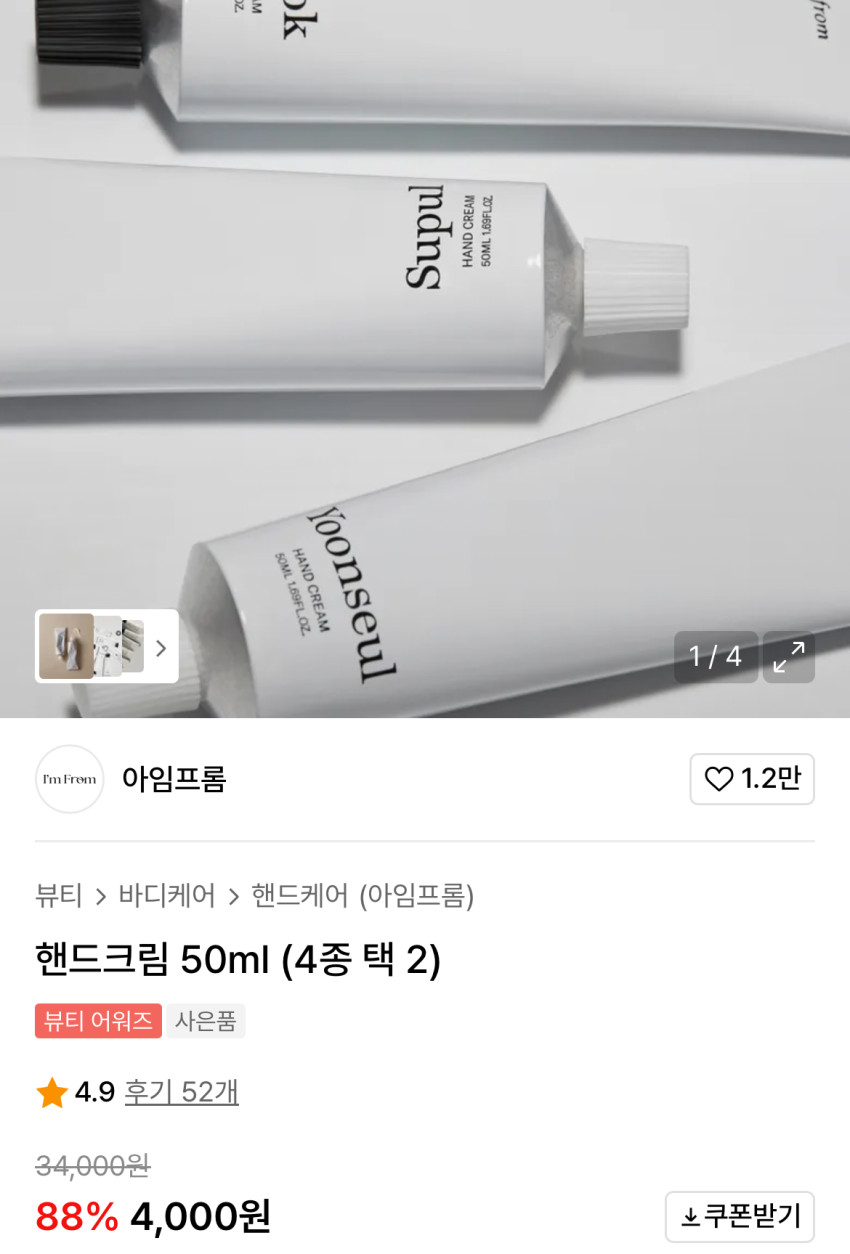This screenshot has height=1254, width=850.
Task: Like this product with the heart button
Action: tap(751, 779)
